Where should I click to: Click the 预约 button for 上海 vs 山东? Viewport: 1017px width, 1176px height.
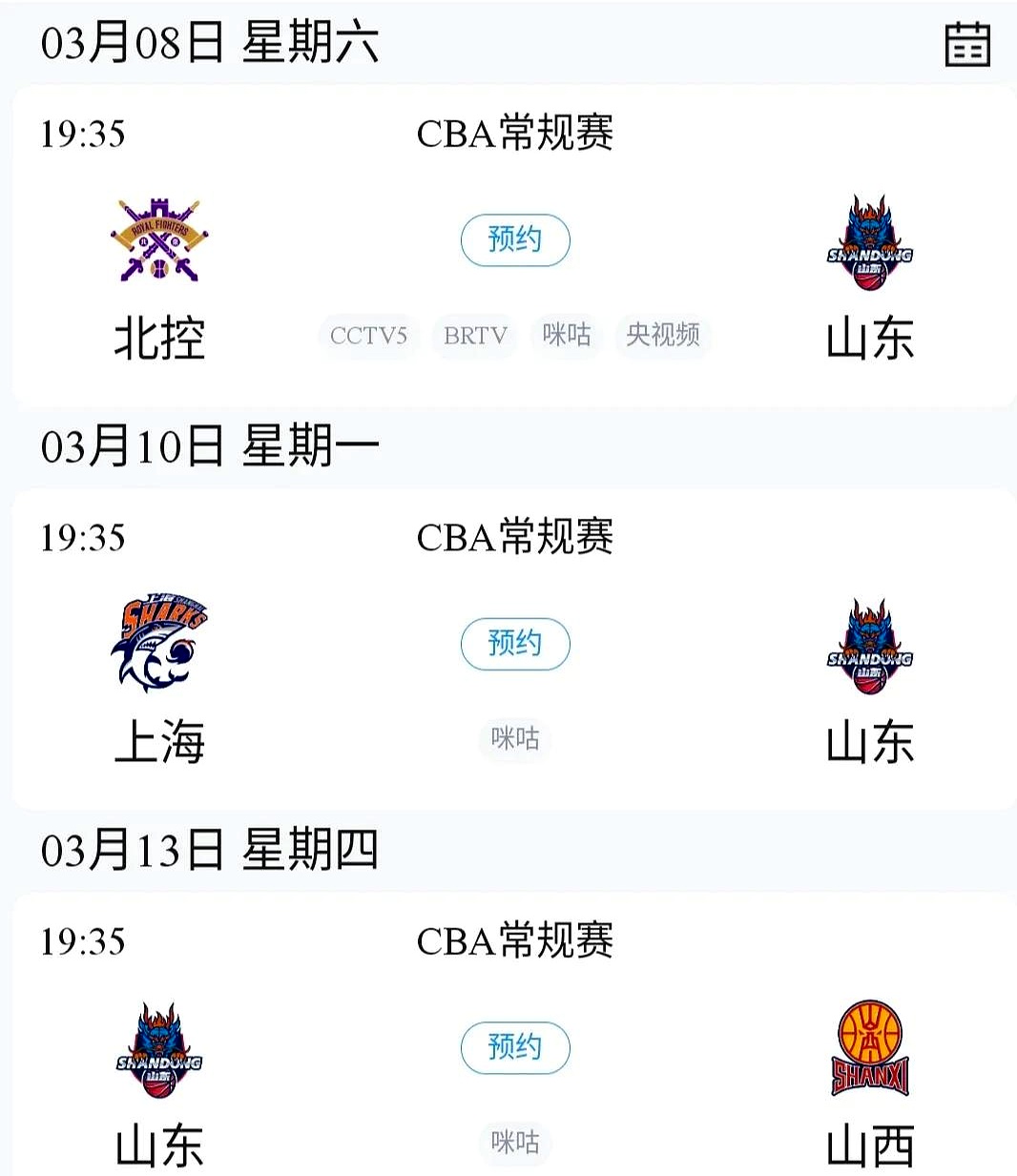click(515, 644)
